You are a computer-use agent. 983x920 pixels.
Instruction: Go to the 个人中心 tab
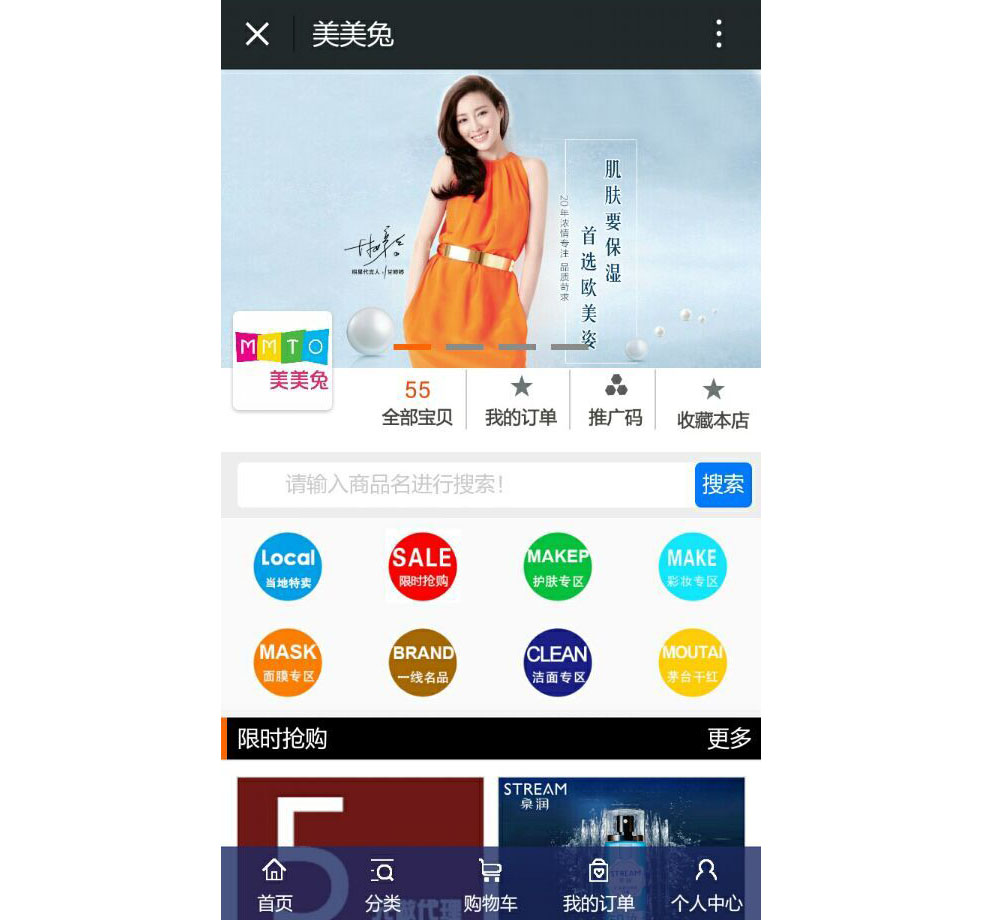(x=706, y=885)
